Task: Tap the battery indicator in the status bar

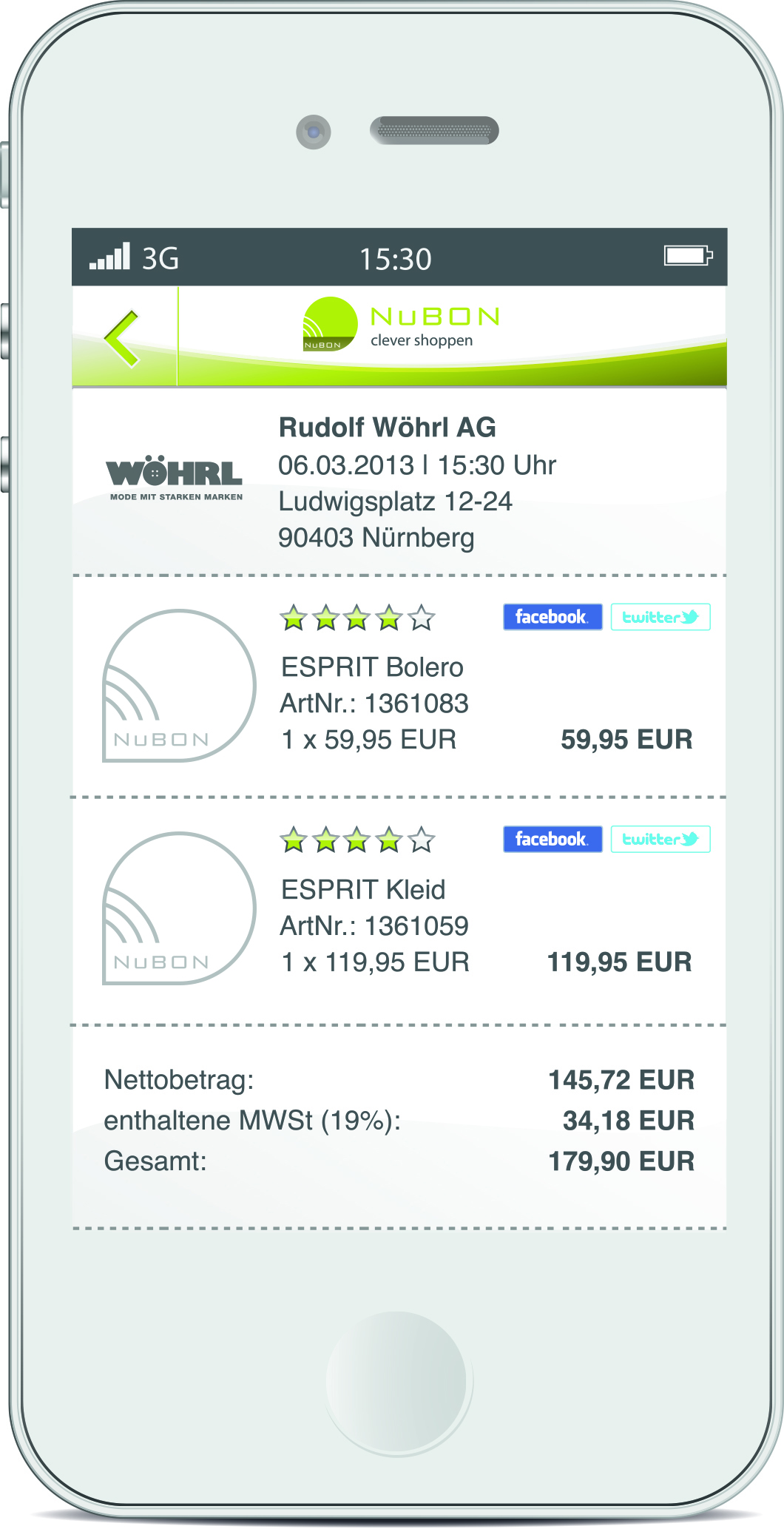Action: coord(687,257)
